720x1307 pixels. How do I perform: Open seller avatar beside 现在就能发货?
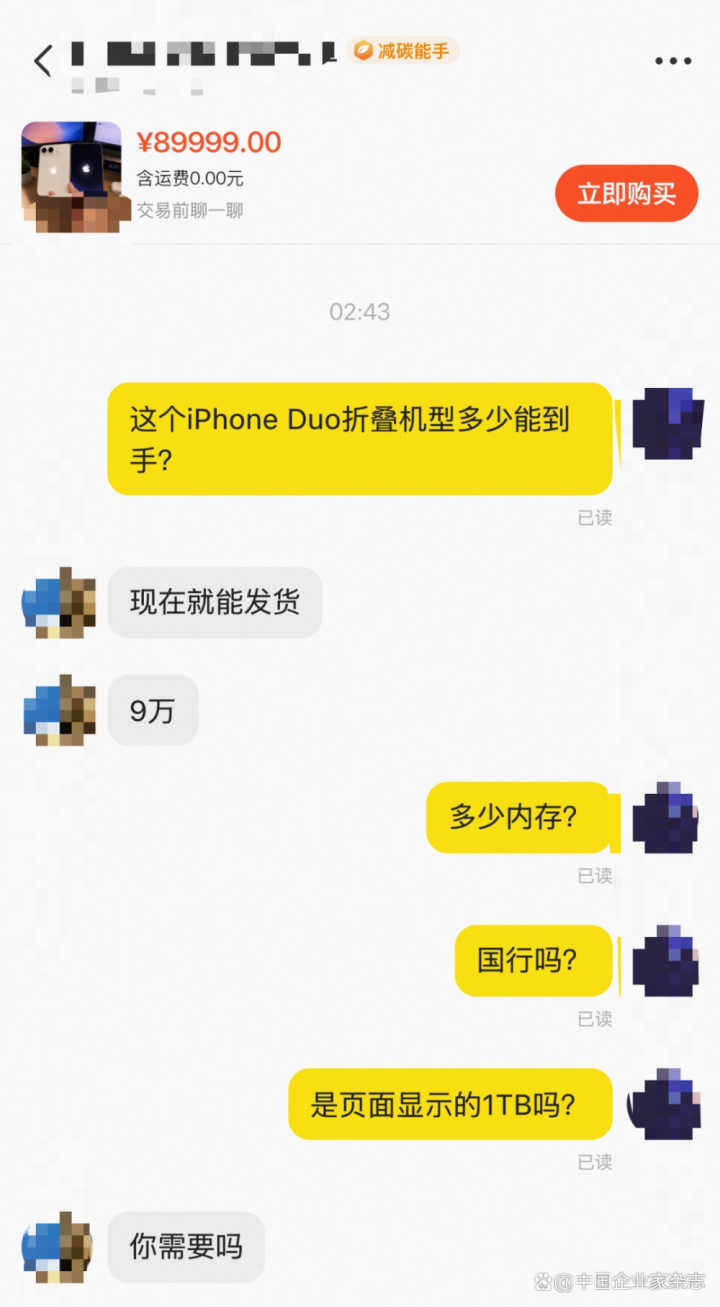59,602
